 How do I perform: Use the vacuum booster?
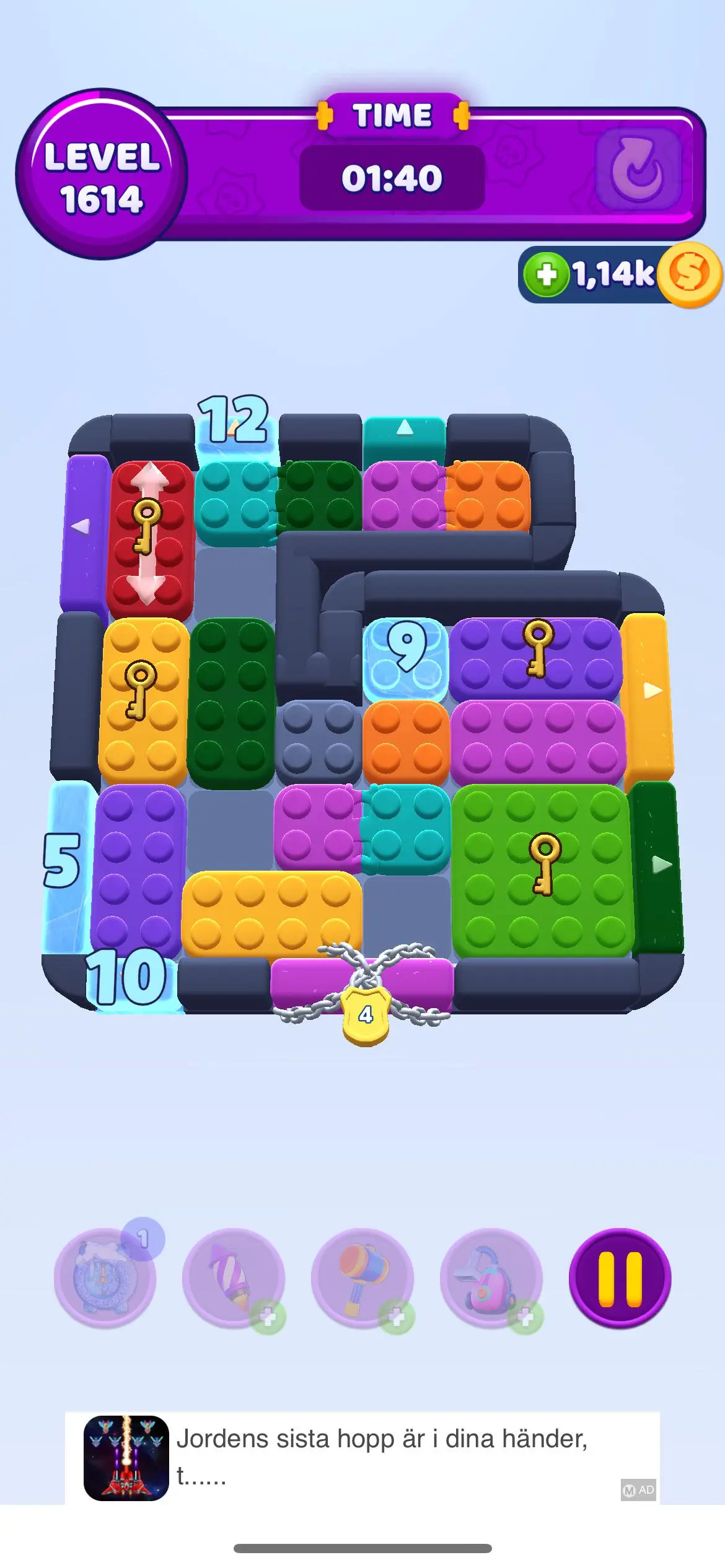[491, 1277]
